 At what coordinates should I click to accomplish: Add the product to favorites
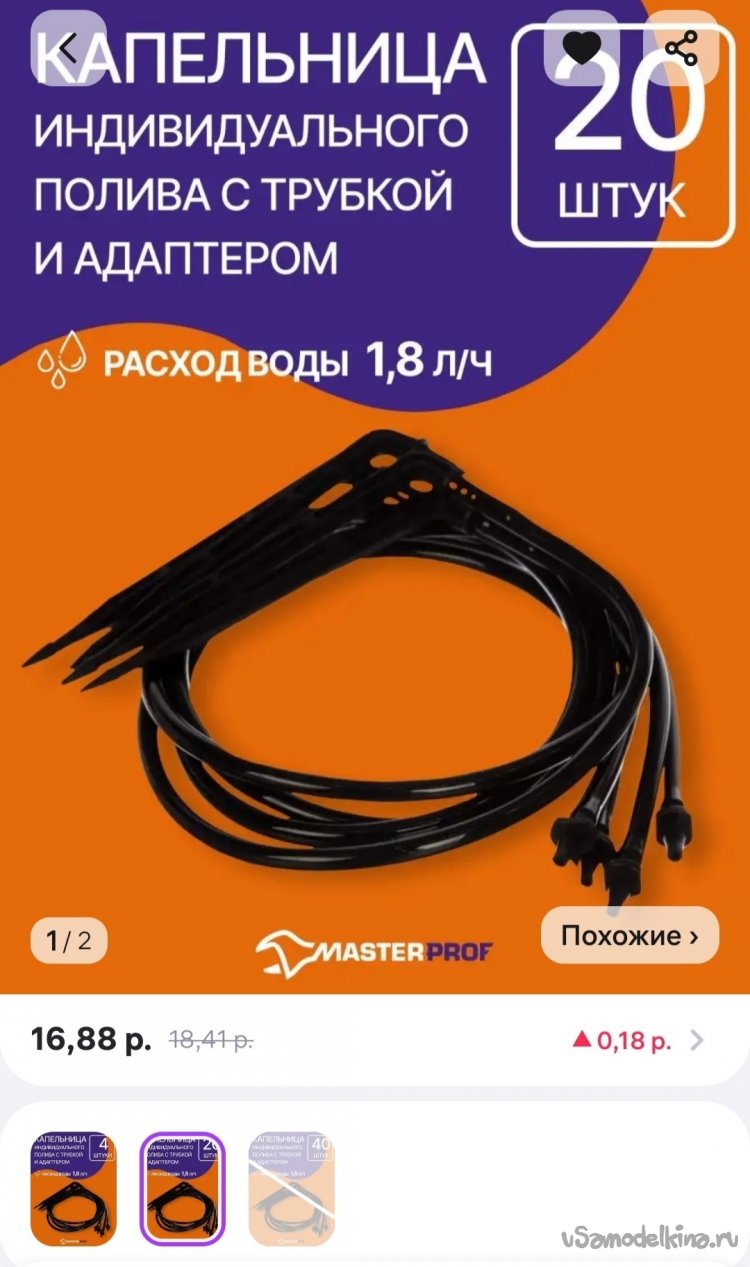tap(582, 46)
